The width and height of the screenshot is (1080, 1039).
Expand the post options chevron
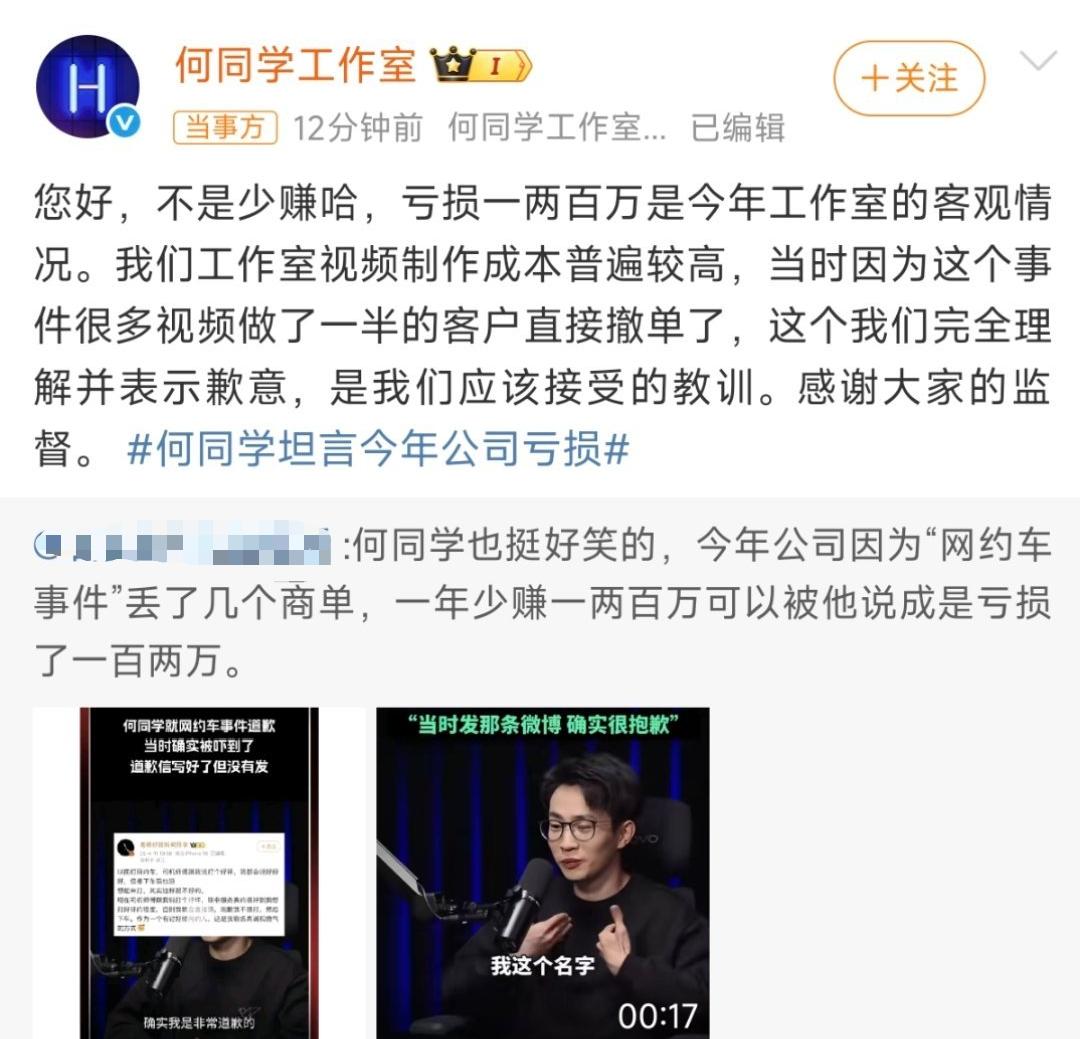[1038, 62]
